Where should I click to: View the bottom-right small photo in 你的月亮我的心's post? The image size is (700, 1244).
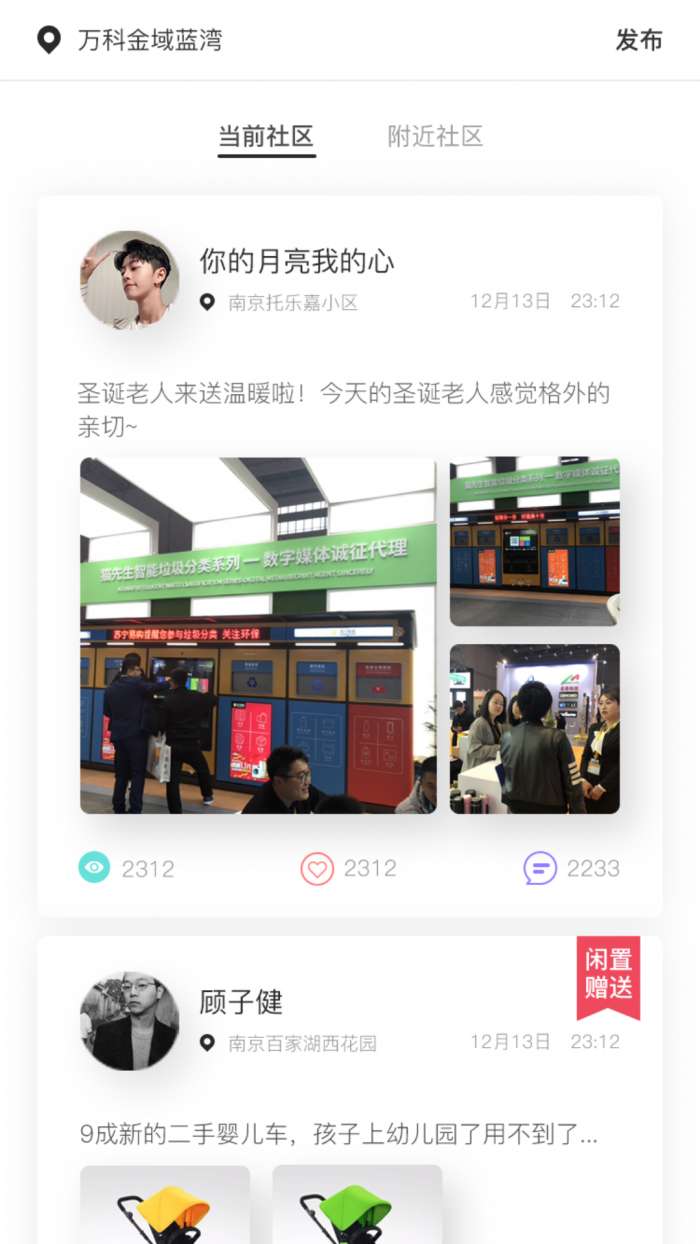tap(534, 728)
